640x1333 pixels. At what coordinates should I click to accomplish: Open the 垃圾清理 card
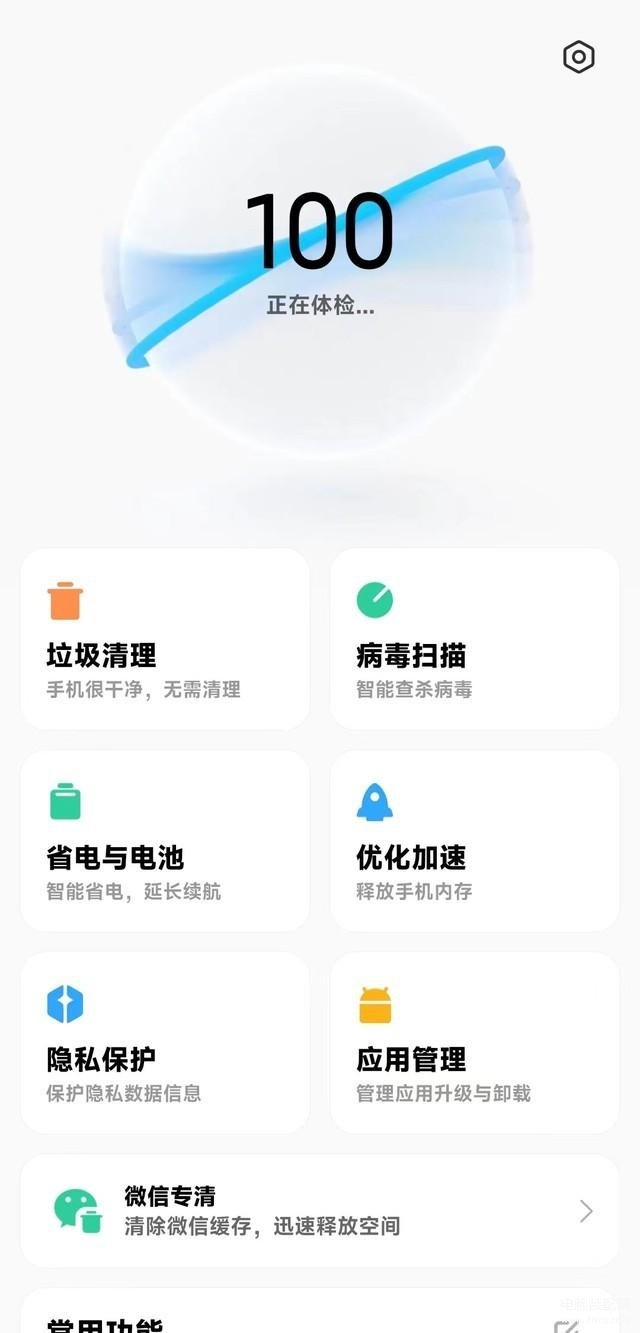point(165,639)
